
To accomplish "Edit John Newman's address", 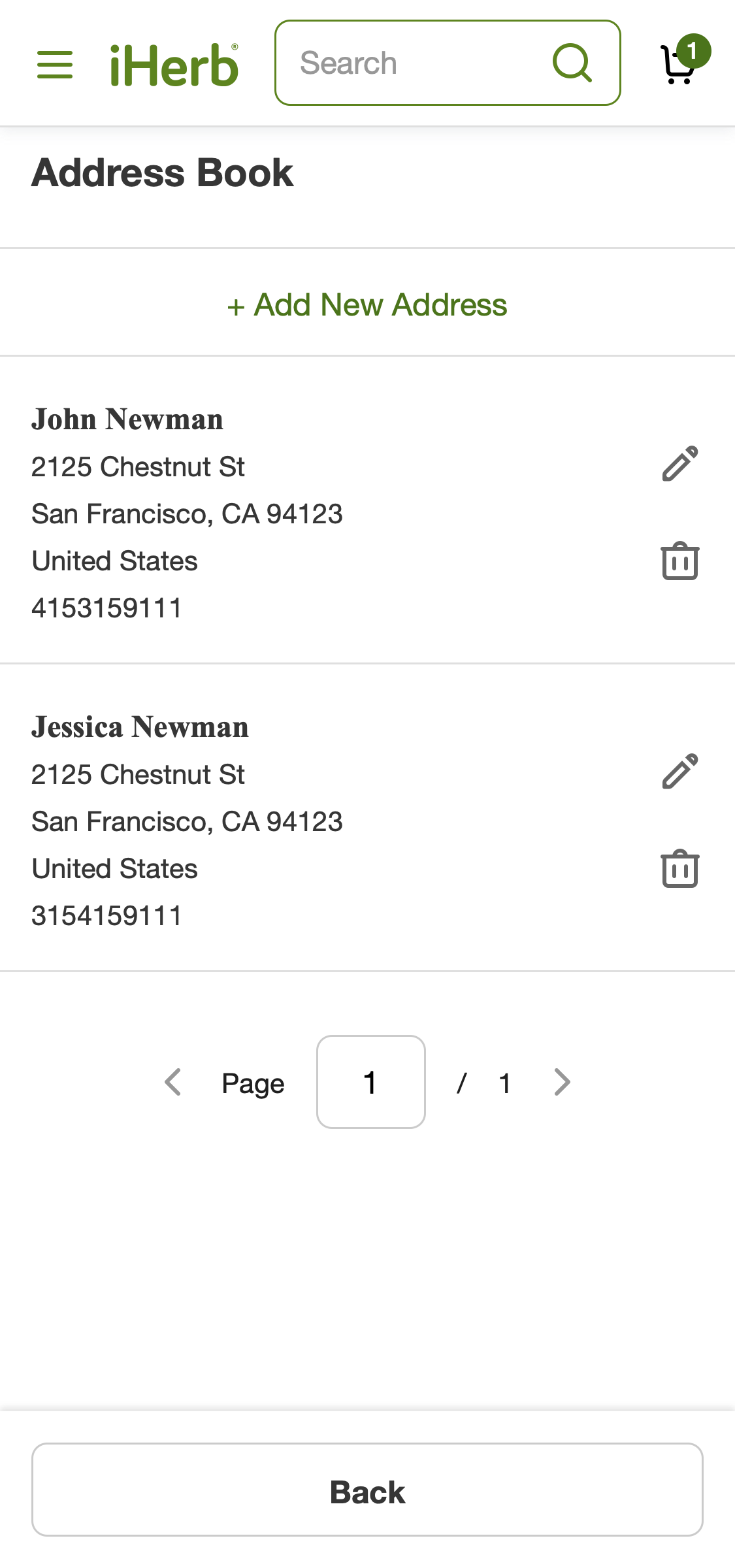I will click(x=679, y=463).
